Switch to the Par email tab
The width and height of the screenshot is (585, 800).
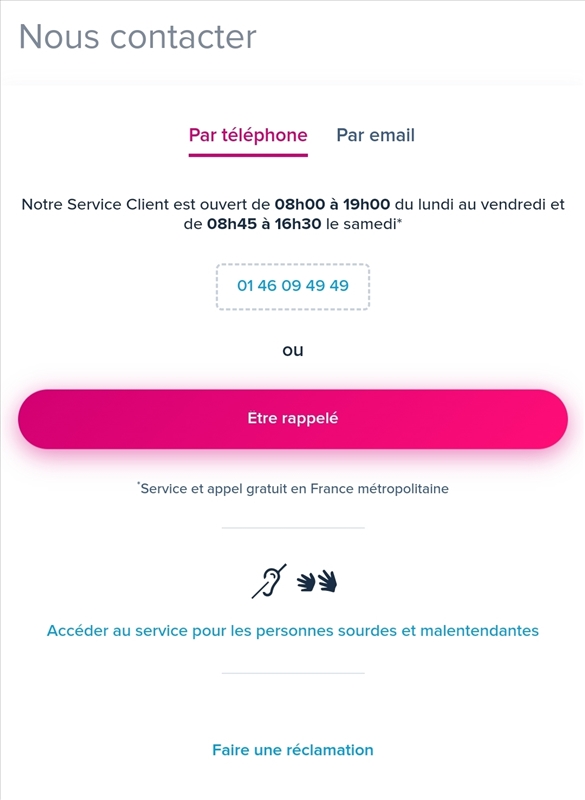point(375,136)
